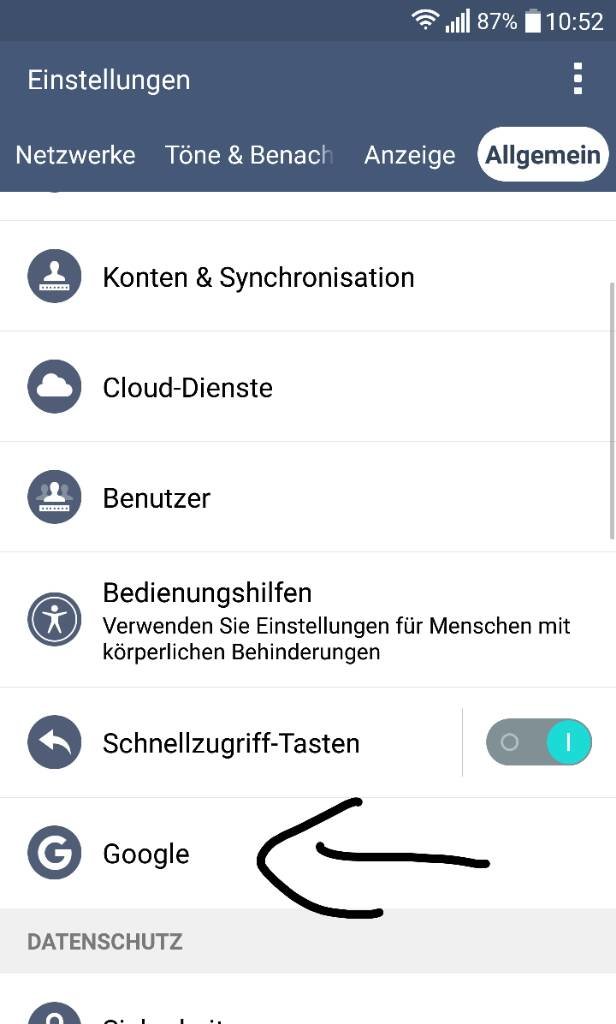Open the Benutzer settings row

click(308, 497)
